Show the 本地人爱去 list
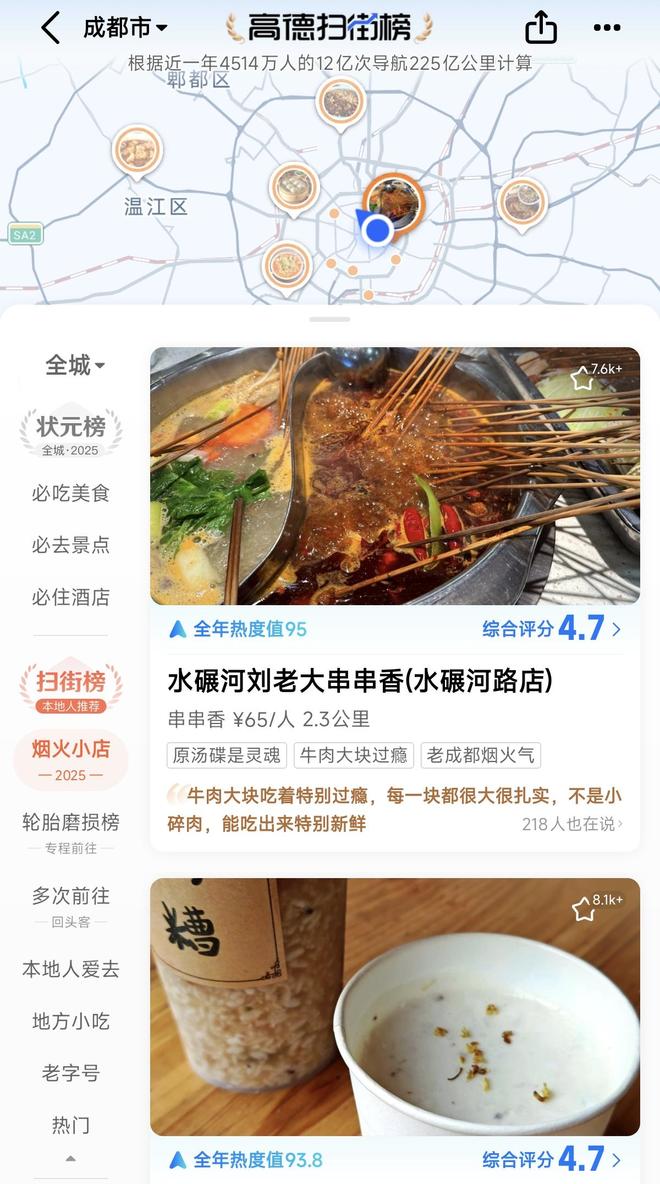The image size is (660, 1184). (71, 969)
